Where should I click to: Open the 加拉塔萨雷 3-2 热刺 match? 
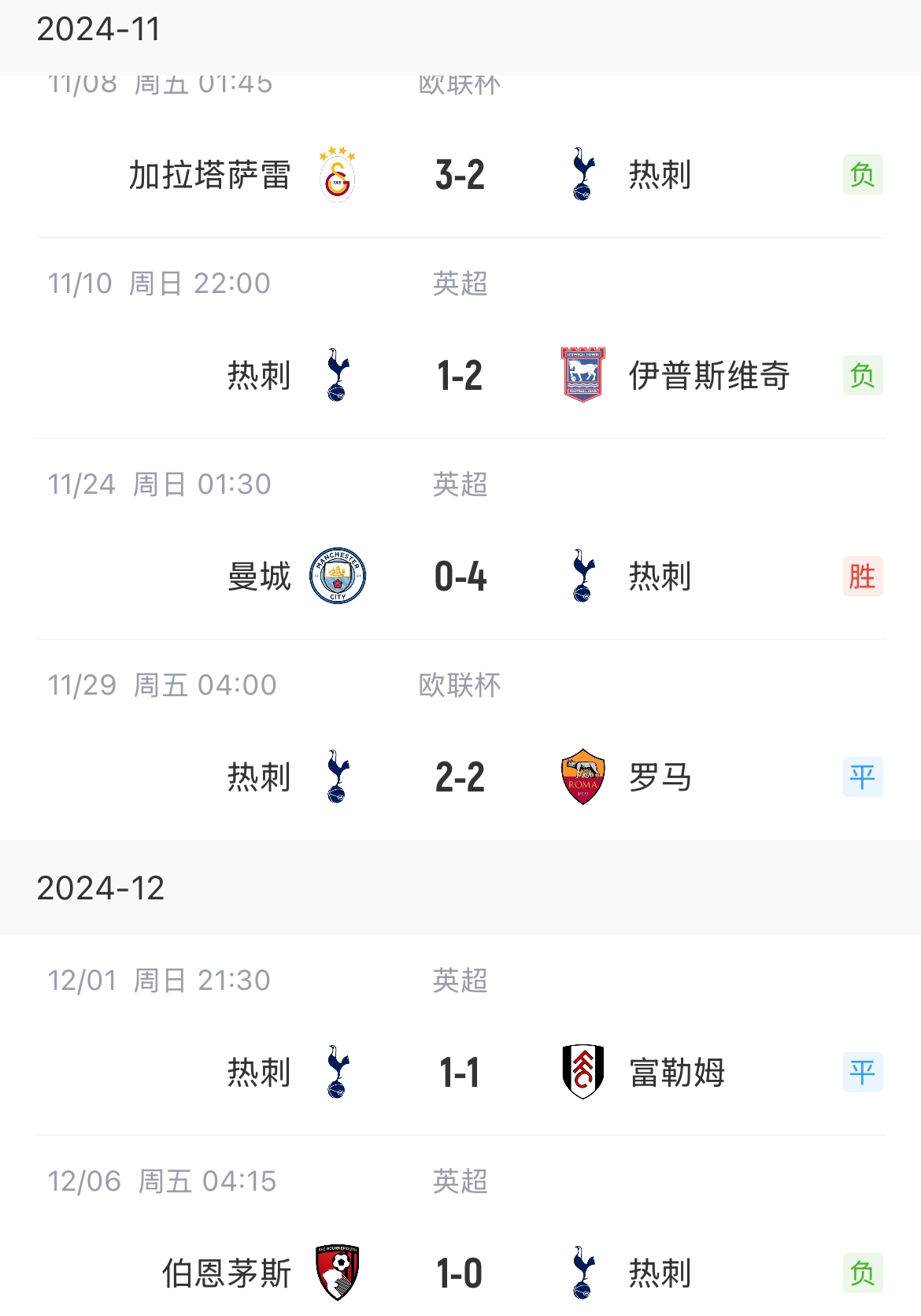point(460,175)
